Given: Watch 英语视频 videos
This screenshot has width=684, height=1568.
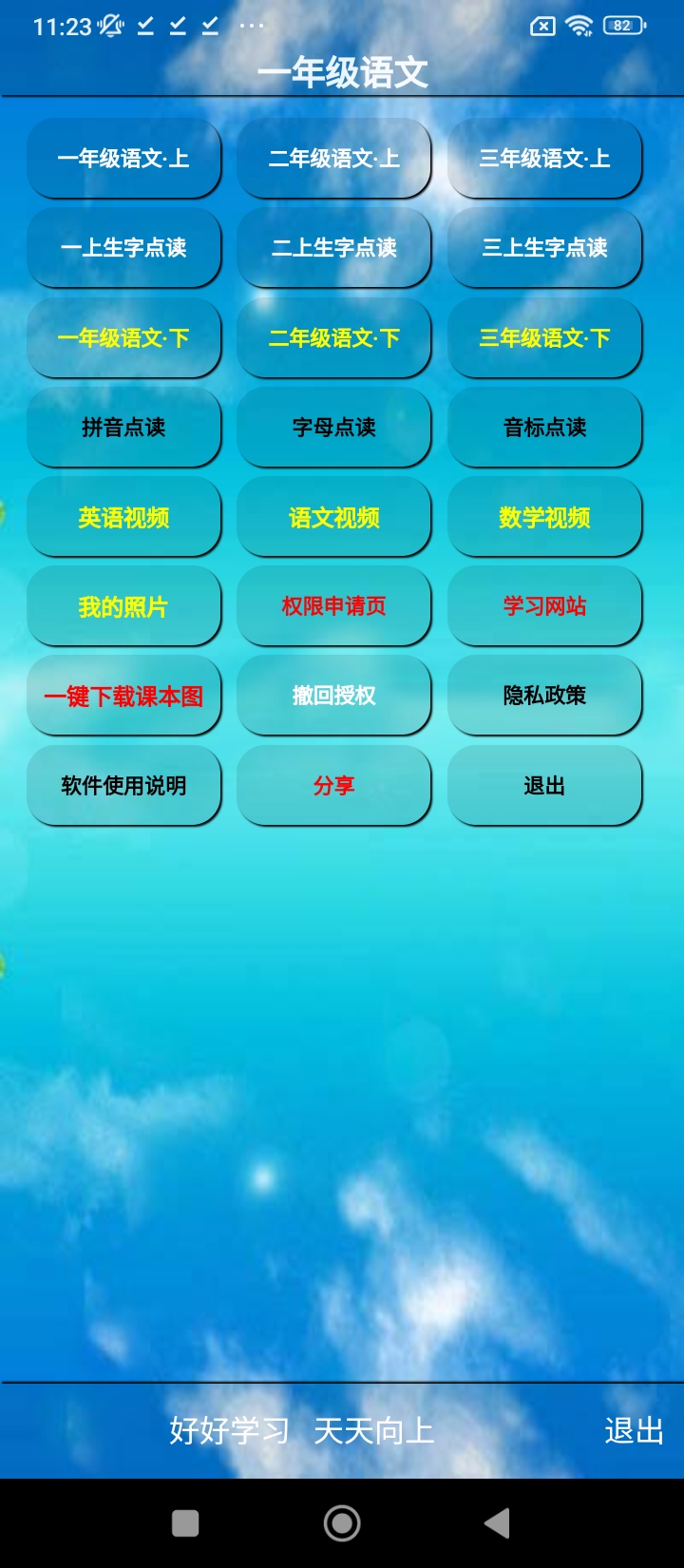Looking at the screenshot, I should click(x=123, y=517).
